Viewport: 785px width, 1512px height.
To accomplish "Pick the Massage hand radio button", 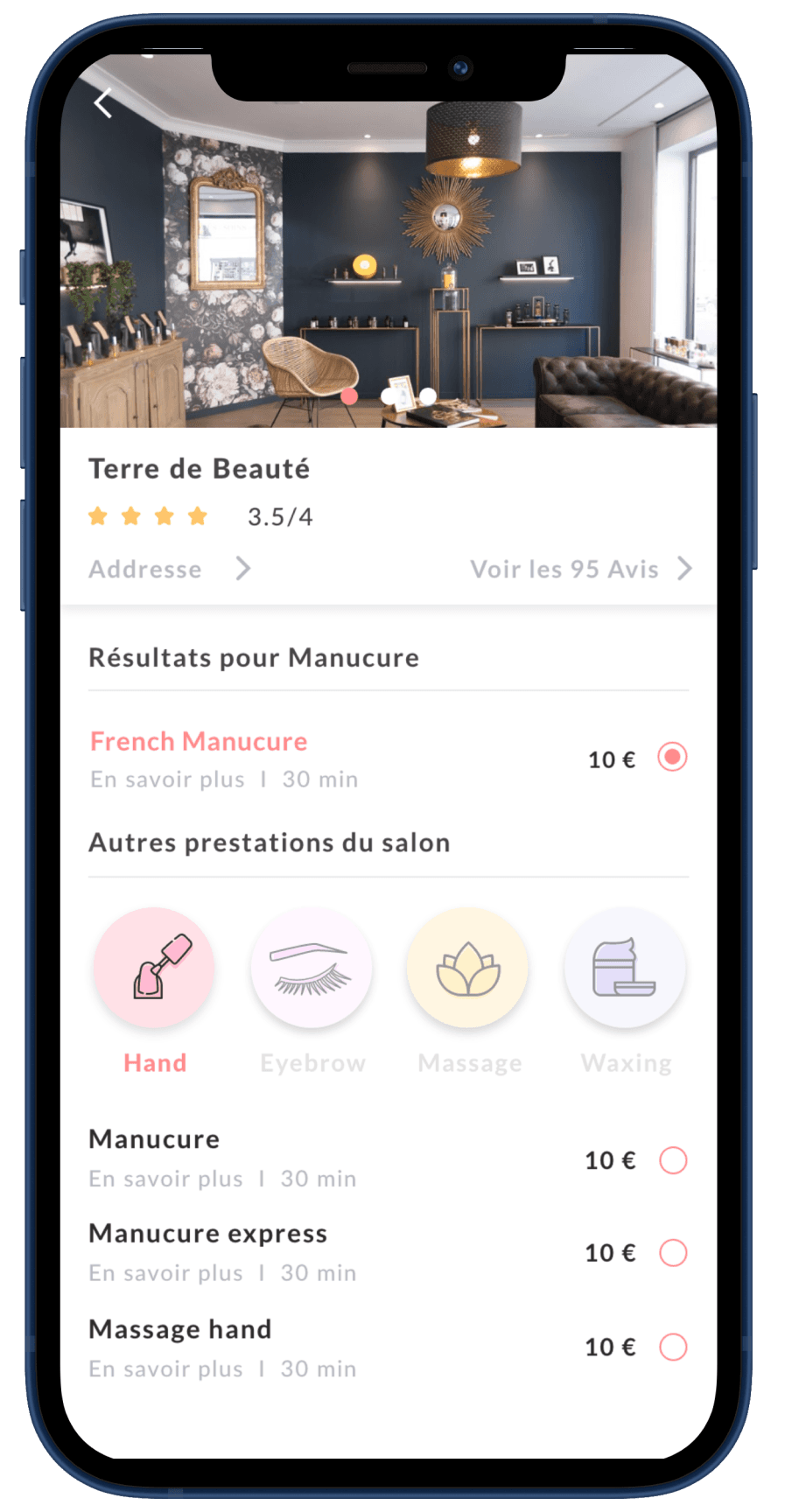I will (673, 1347).
